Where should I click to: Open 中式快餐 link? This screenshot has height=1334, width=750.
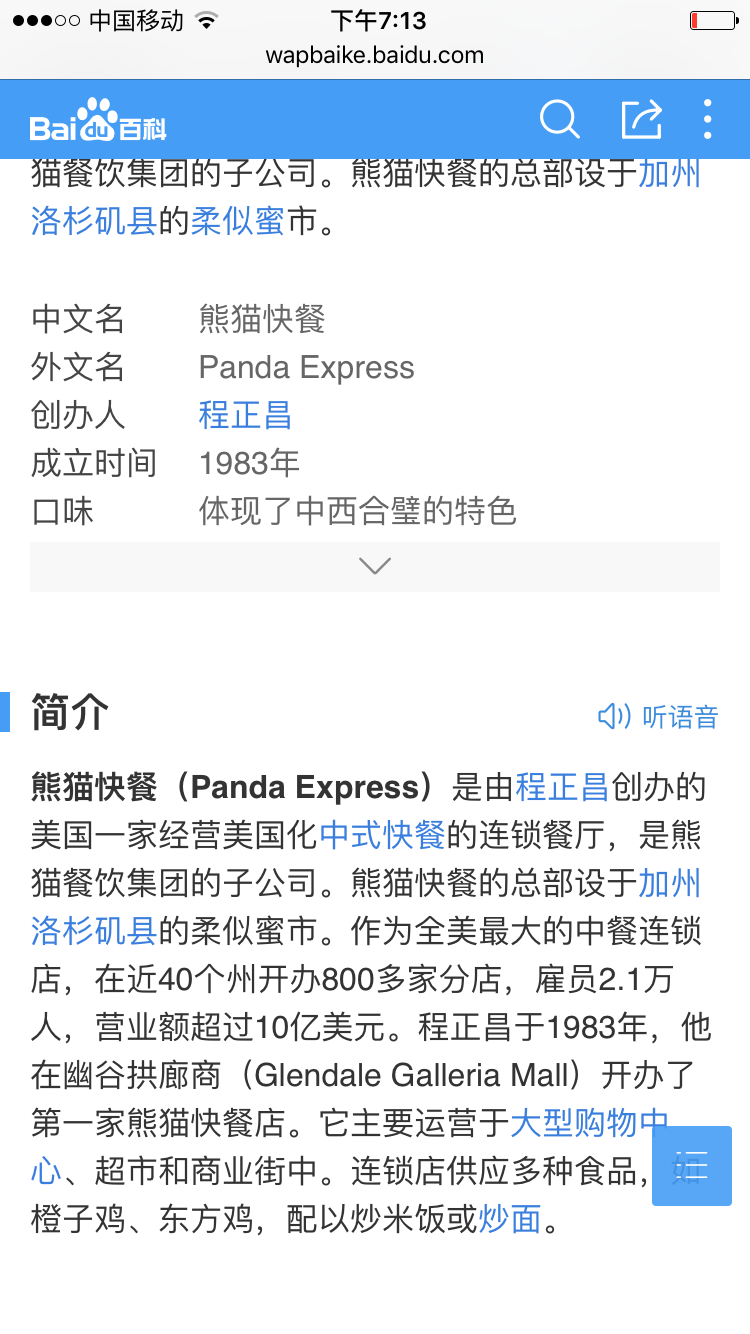[x=382, y=835]
